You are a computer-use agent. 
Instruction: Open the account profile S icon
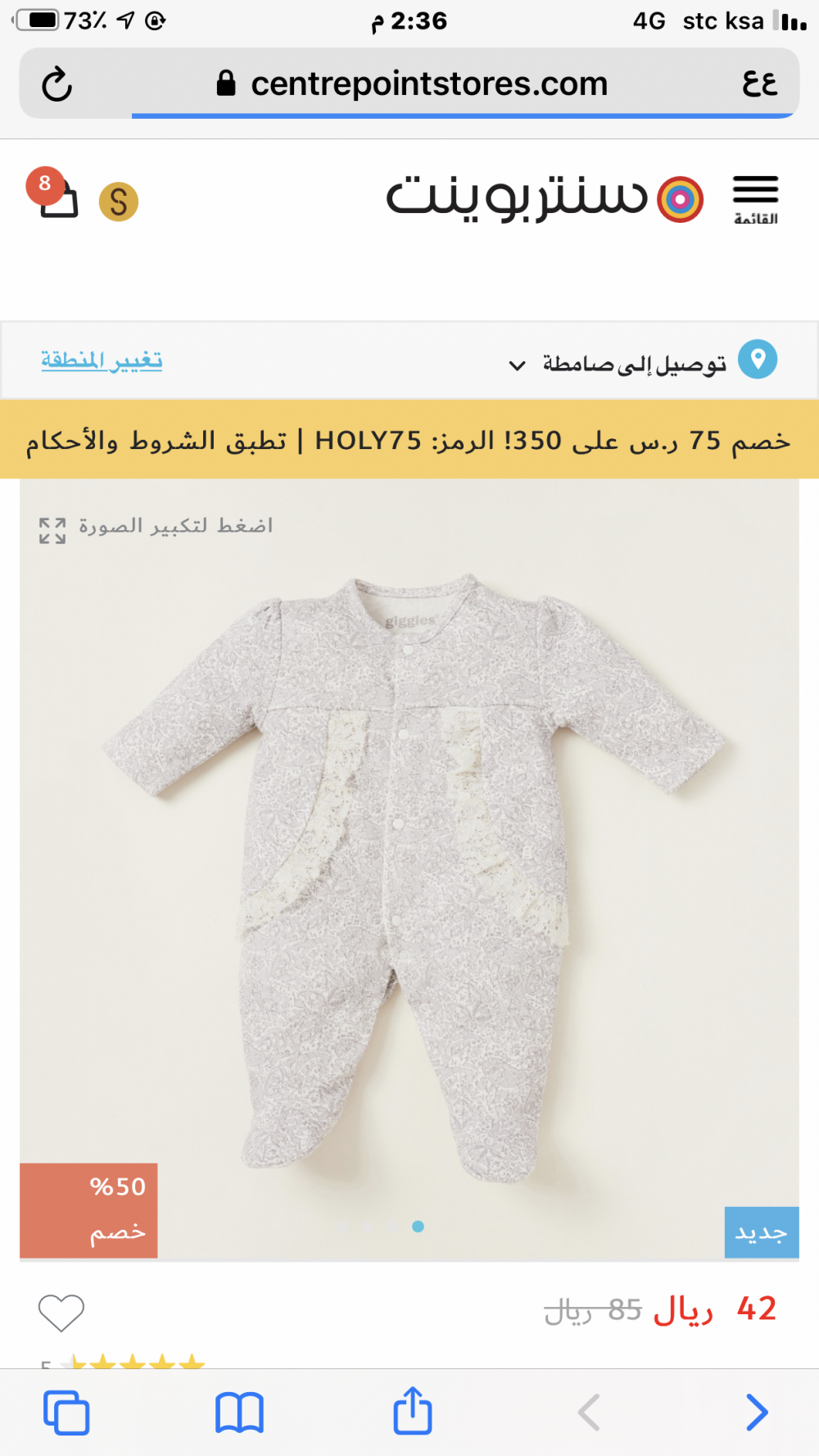[119, 202]
